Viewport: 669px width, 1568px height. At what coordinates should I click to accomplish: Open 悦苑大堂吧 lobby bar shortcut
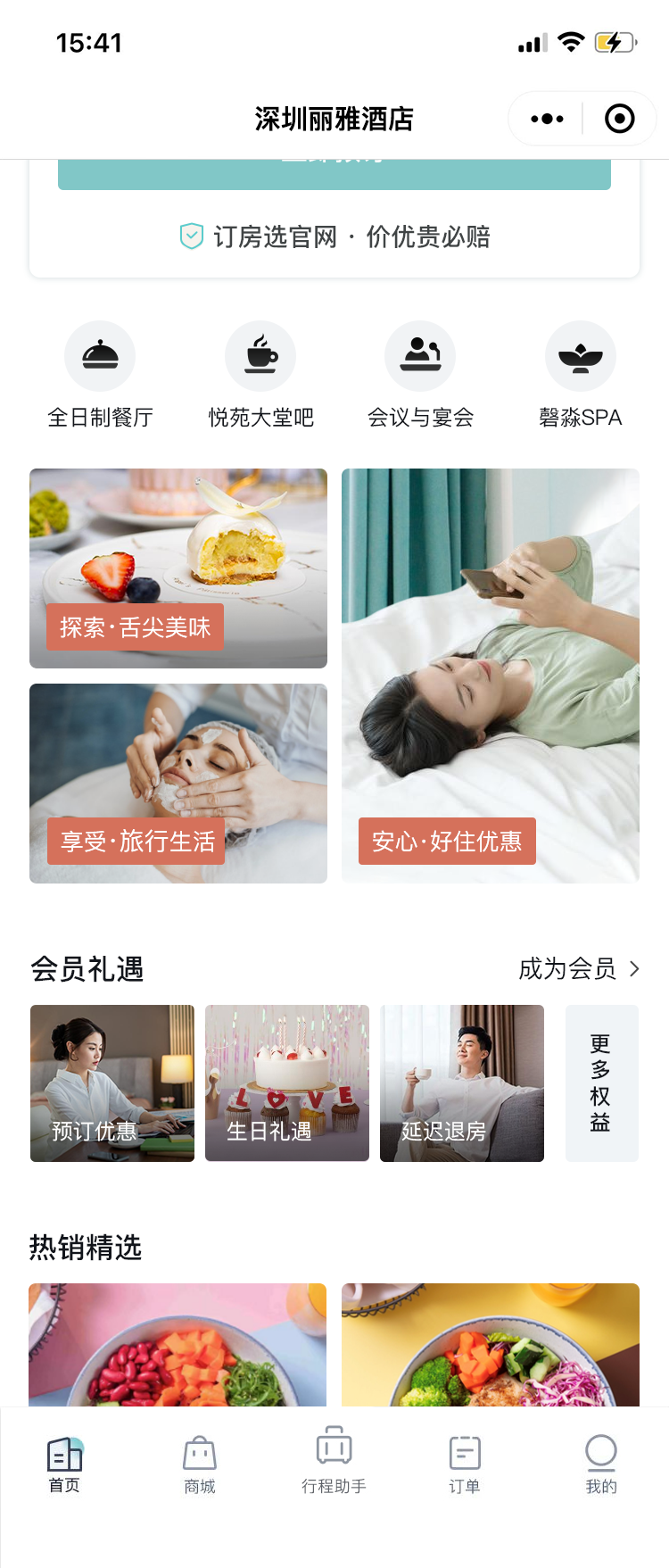[x=260, y=375]
